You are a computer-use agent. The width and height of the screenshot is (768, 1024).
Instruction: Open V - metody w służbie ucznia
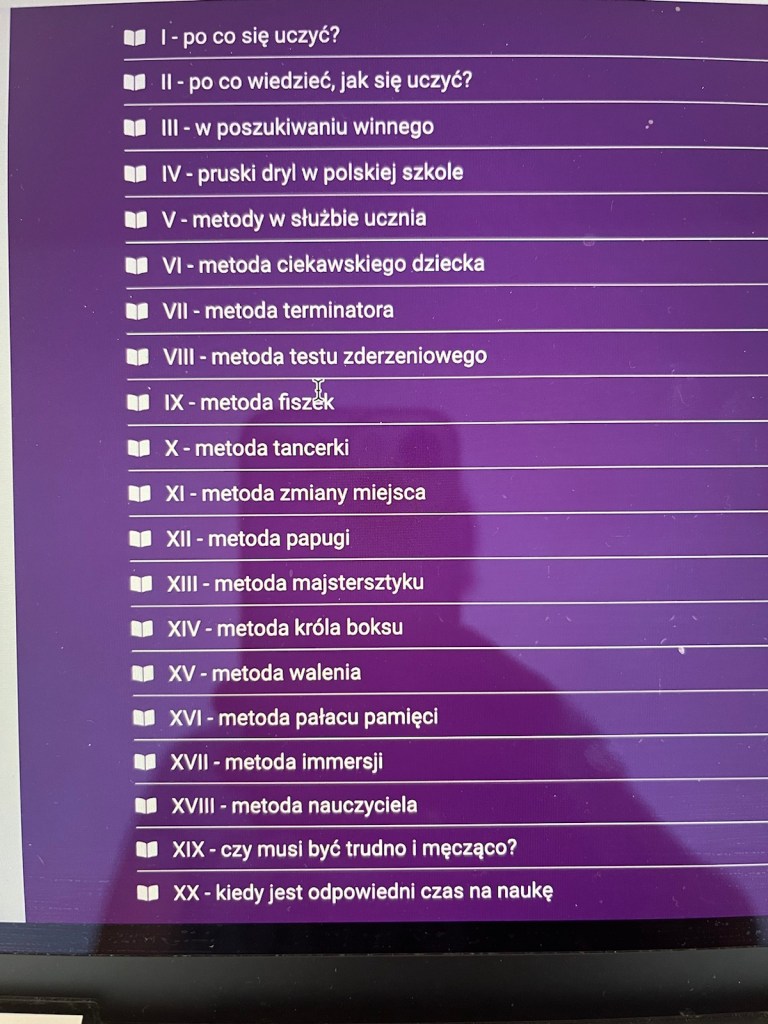click(294, 218)
